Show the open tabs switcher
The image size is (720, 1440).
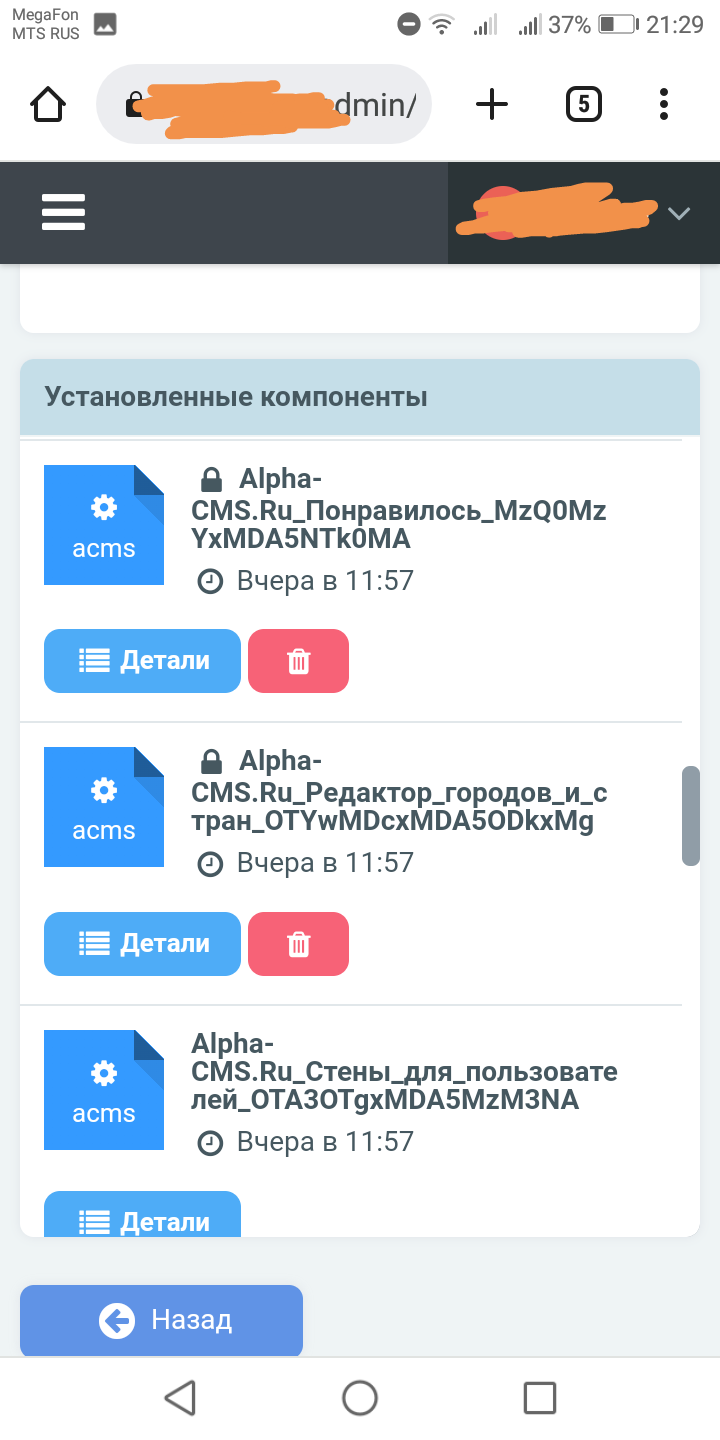(584, 104)
